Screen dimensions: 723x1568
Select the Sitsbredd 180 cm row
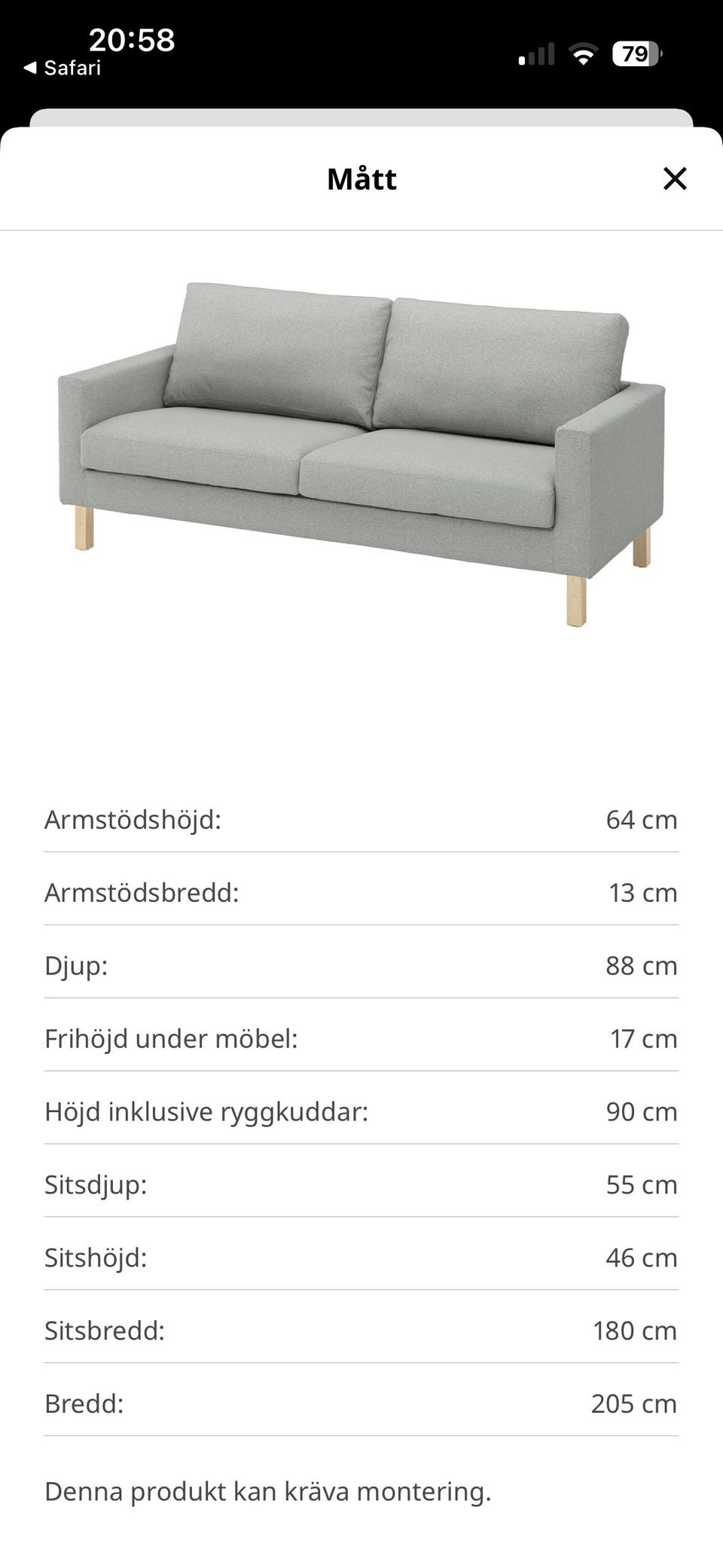coord(361,1331)
